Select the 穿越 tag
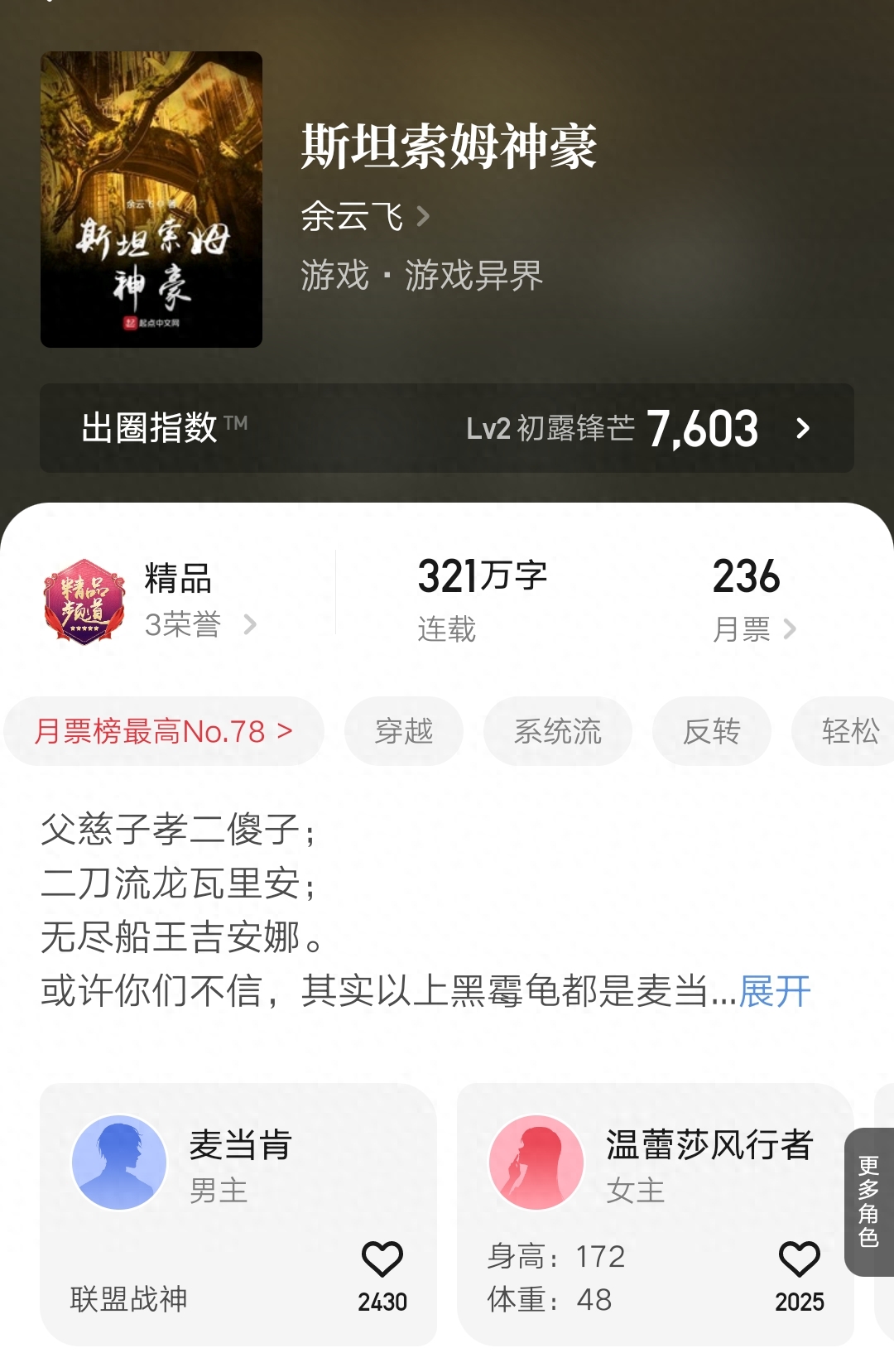894x1372 pixels. (404, 731)
